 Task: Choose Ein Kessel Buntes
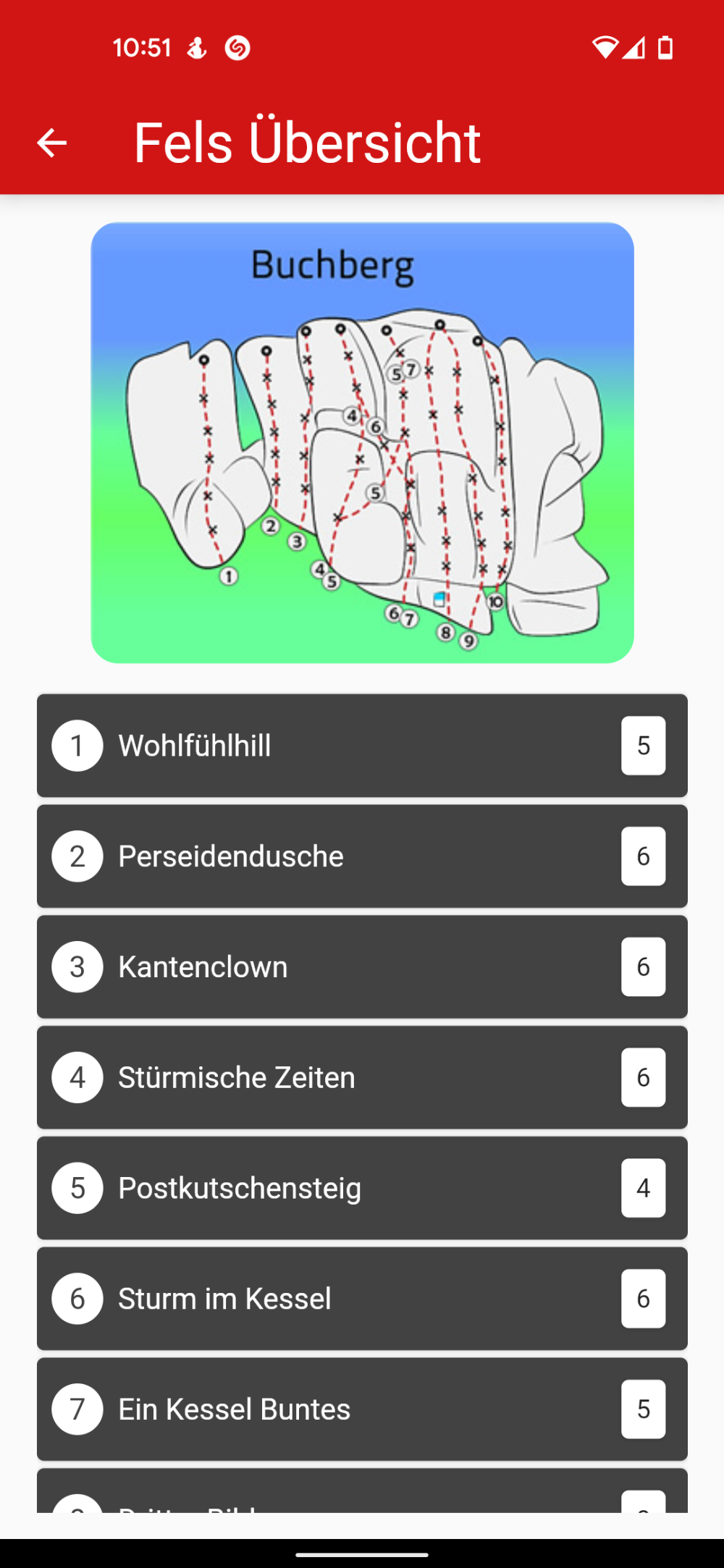[362, 1409]
